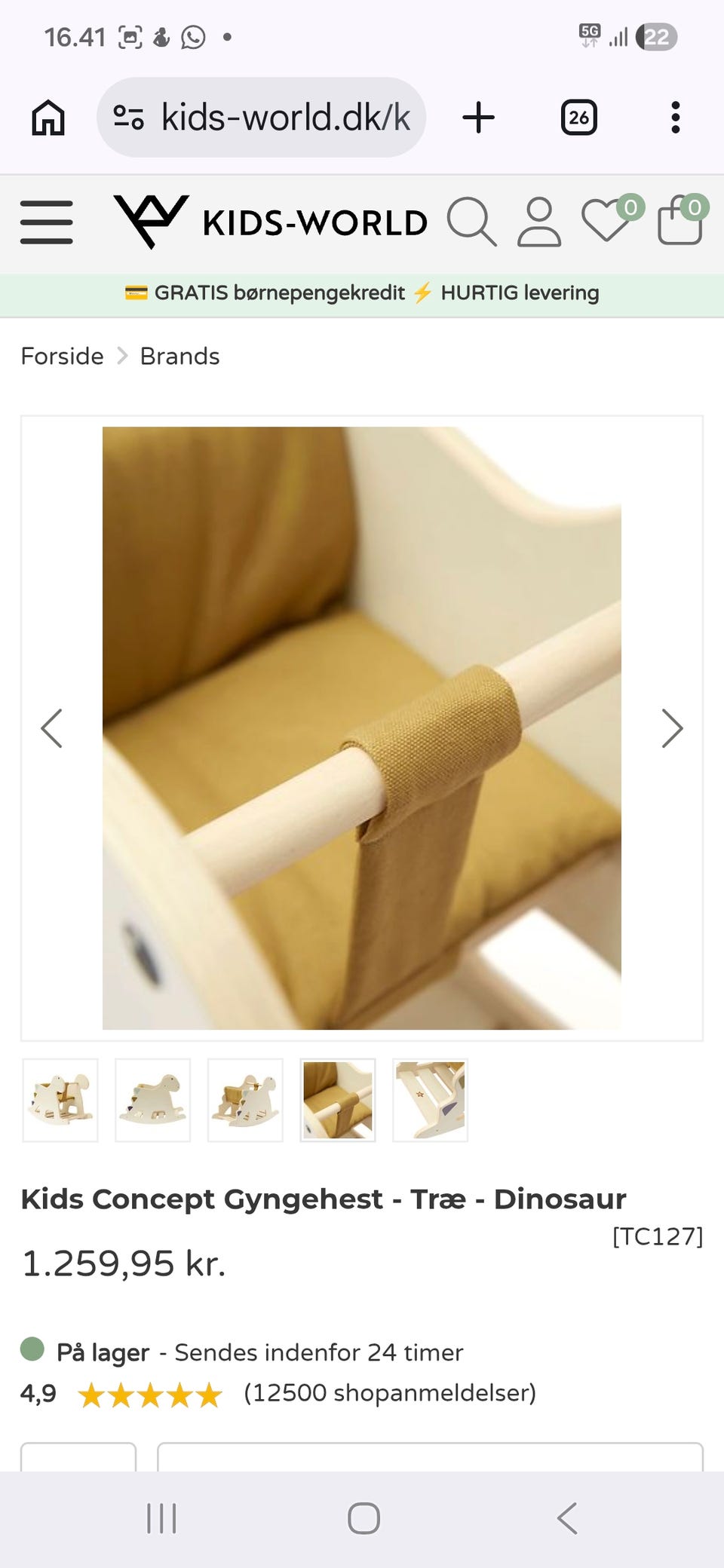This screenshot has width=724, height=1568.
Task: Open the Kids-World logo homepage
Action: coord(270,222)
